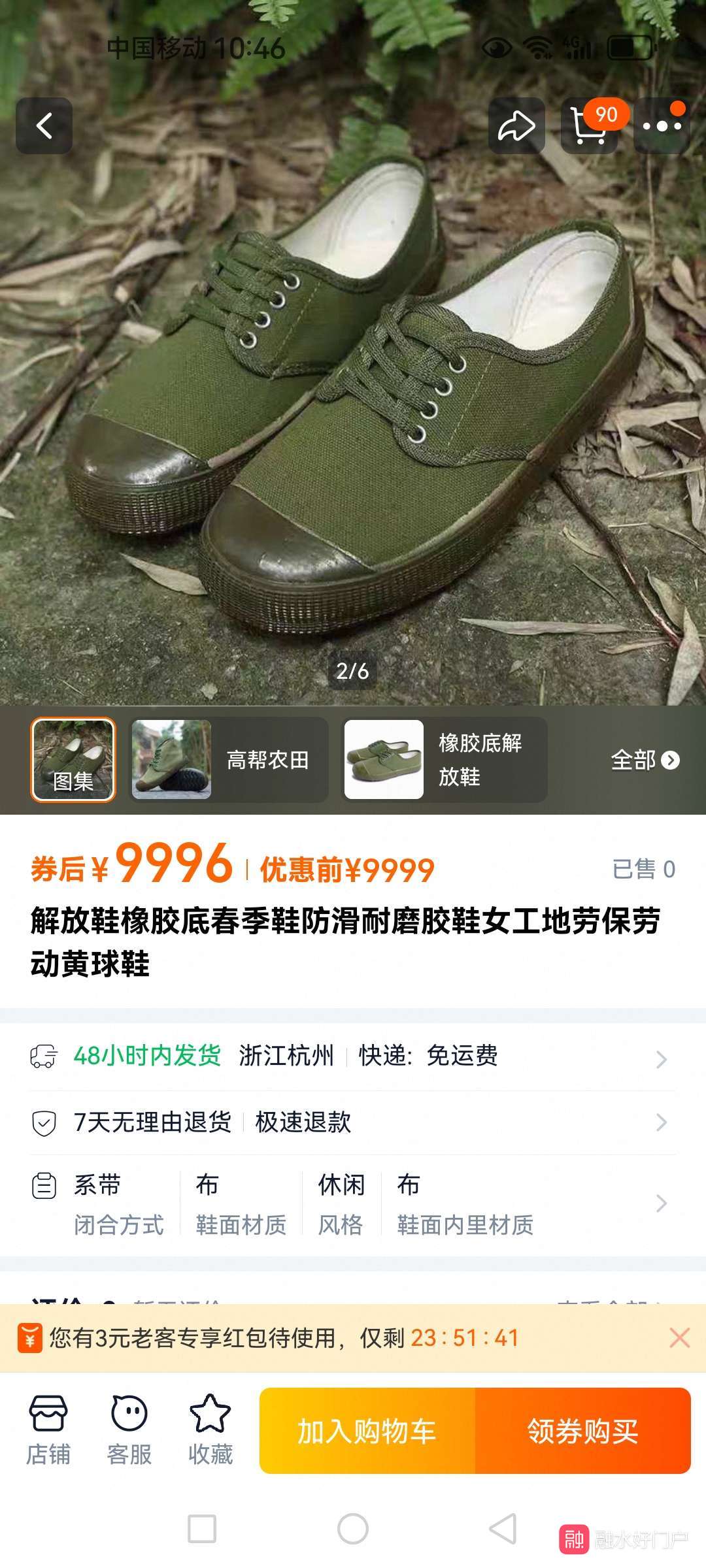Open shipping details for 48小时内发货

353,1056
